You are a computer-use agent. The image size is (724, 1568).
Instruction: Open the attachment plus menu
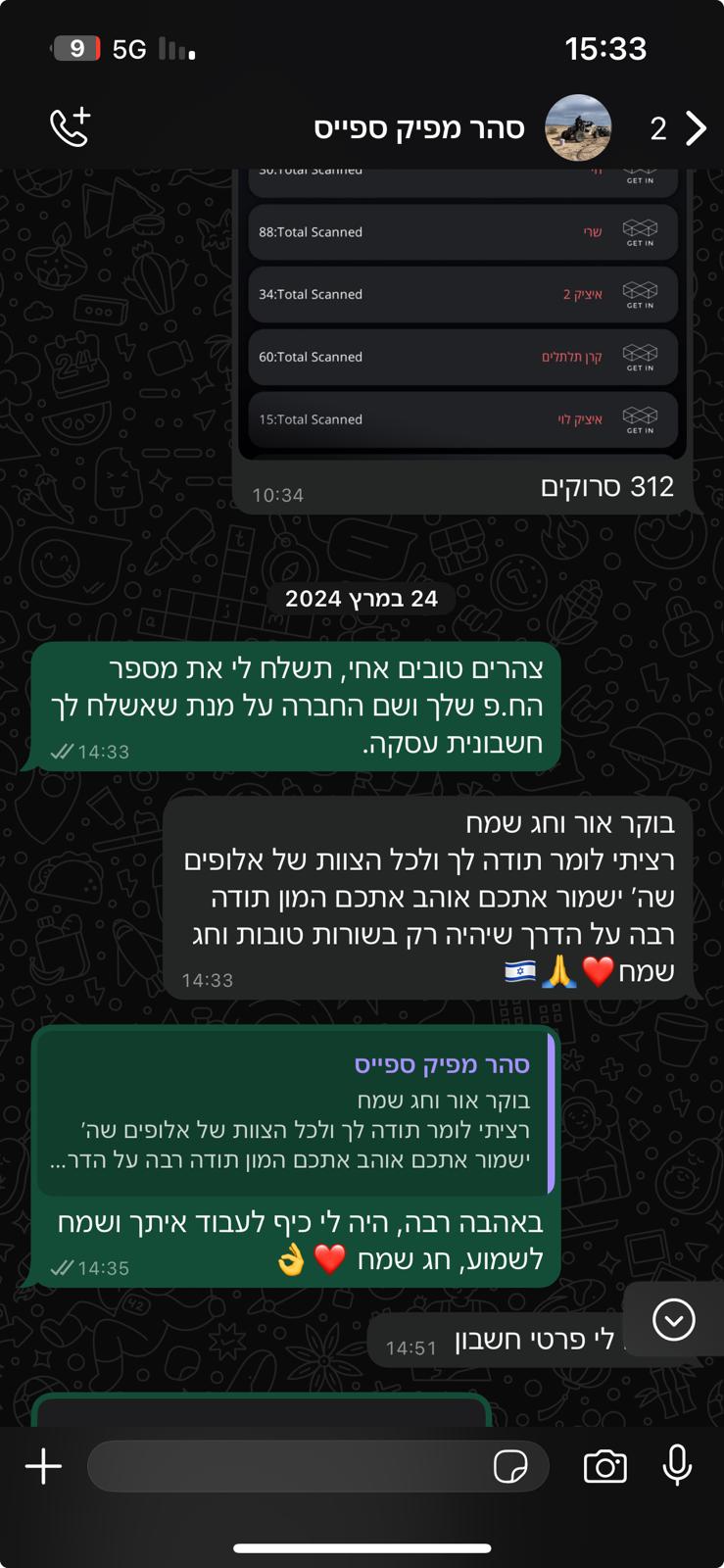43,1466
